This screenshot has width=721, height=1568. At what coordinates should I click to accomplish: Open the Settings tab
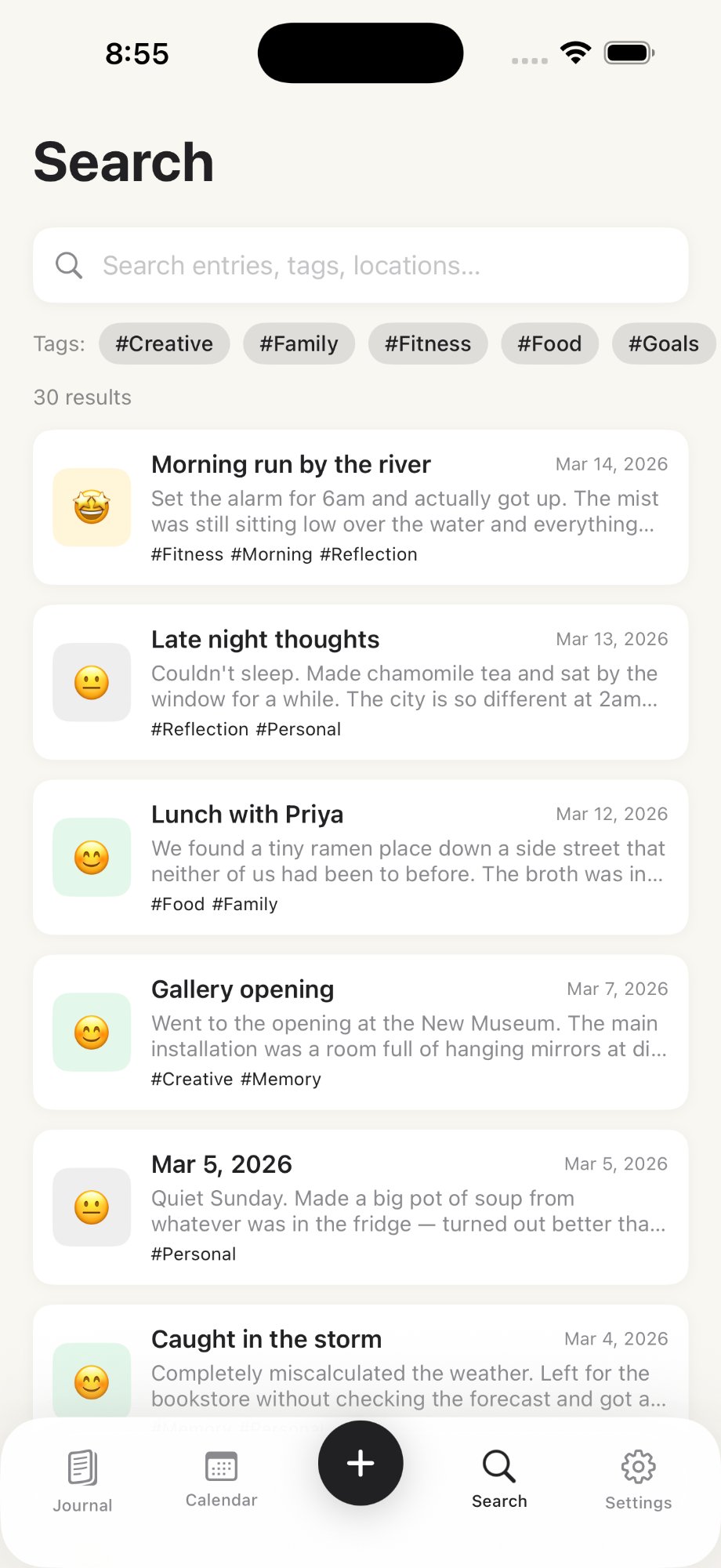[638, 1479]
